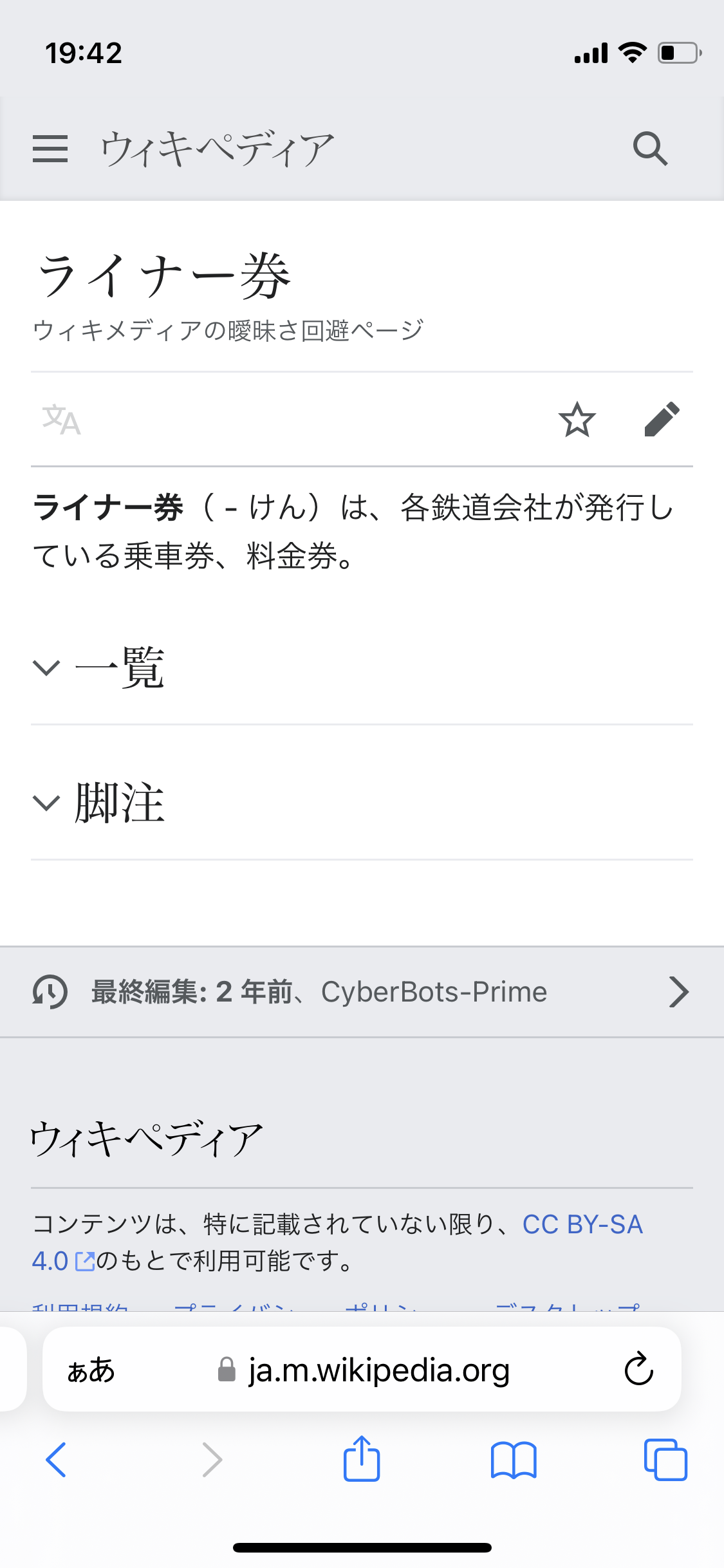Edit this page with pencil icon
Screen dimensions: 724x1568
coord(662,420)
